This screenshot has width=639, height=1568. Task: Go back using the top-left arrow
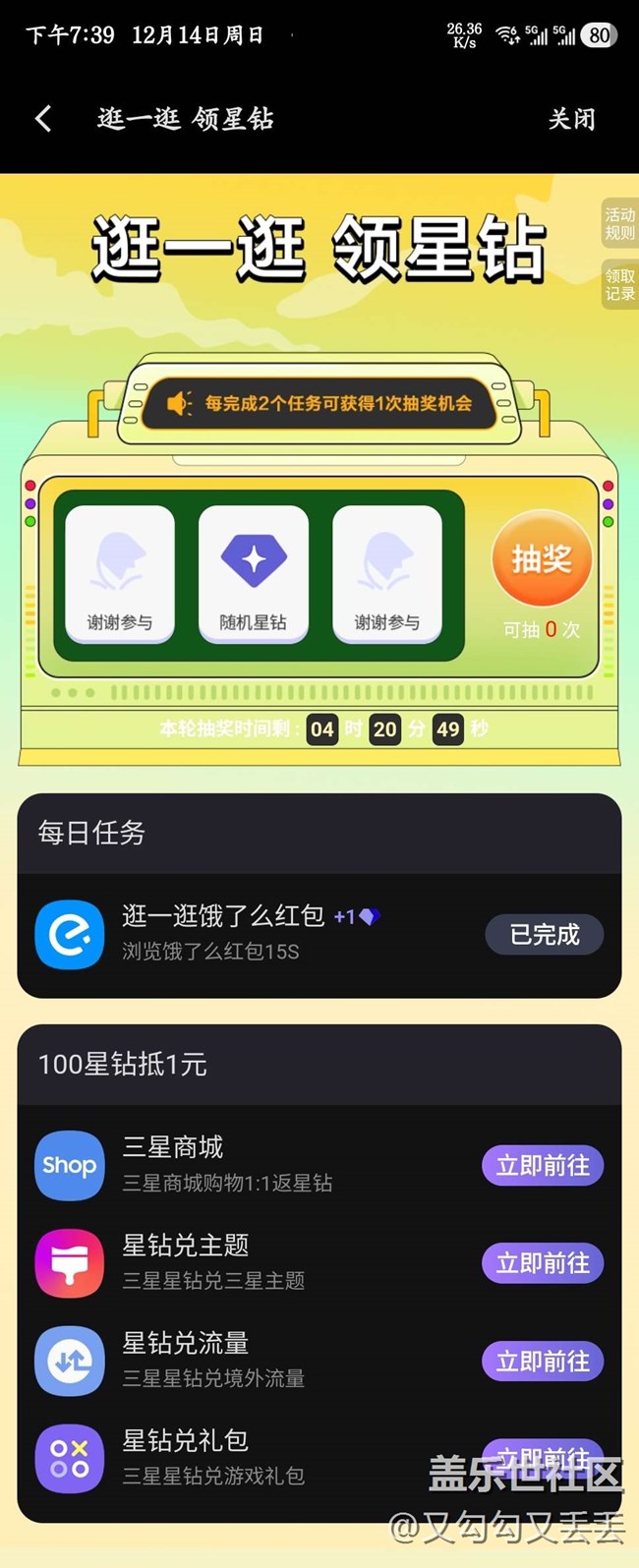coord(43,119)
